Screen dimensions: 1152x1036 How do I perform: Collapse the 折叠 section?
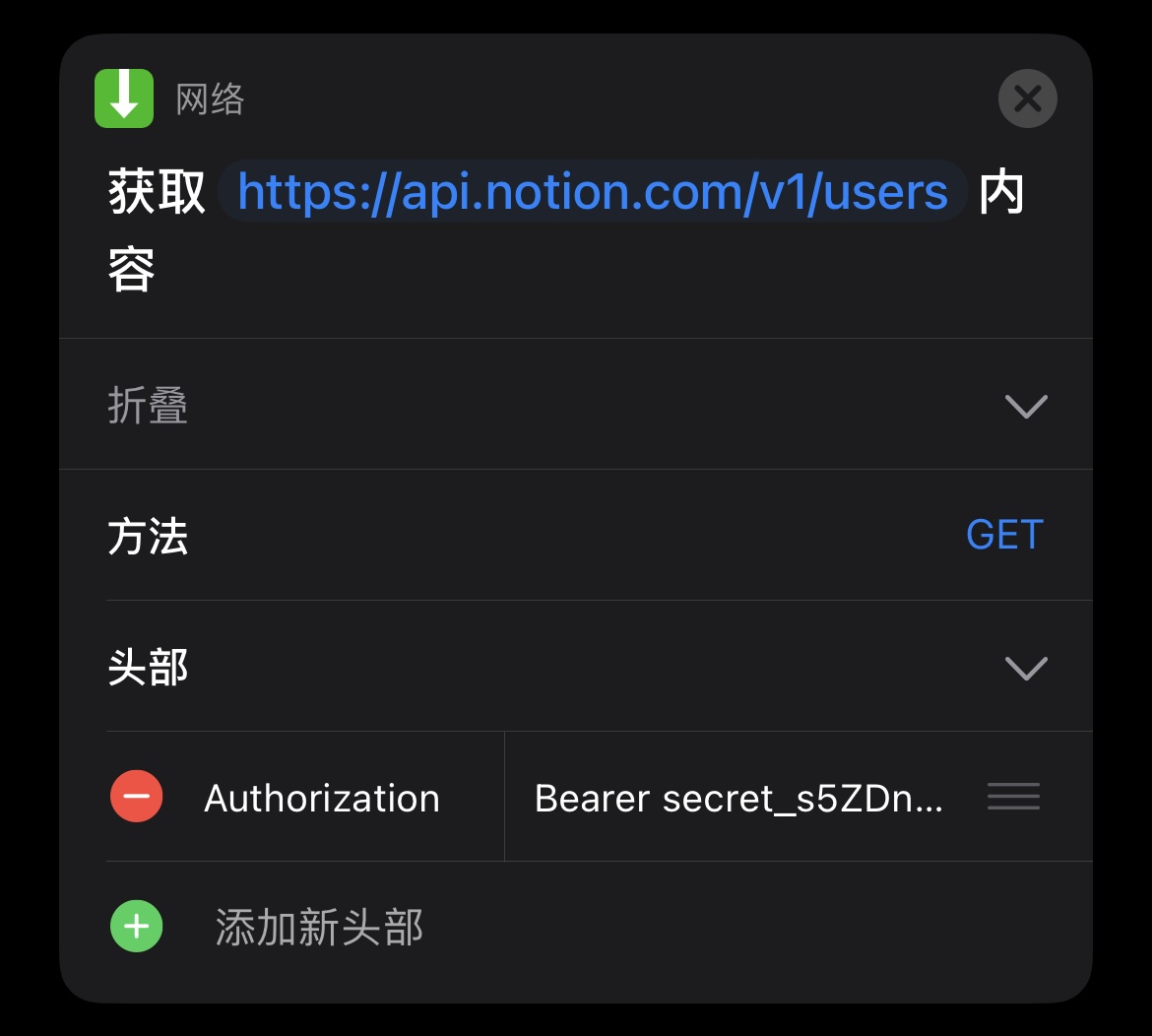pyautogui.click(x=1025, y=406)
